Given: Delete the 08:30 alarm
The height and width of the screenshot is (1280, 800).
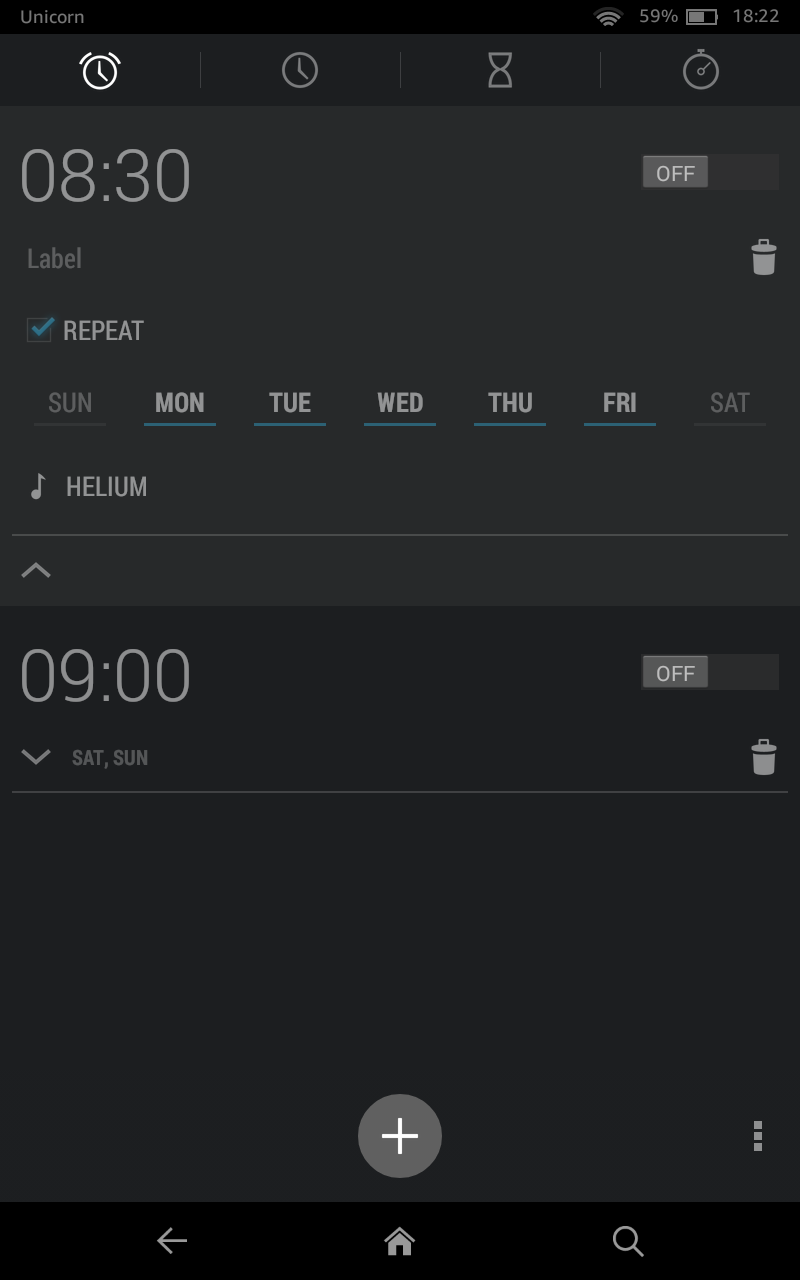Looking at the screenshot, I should tap(764, 257).
